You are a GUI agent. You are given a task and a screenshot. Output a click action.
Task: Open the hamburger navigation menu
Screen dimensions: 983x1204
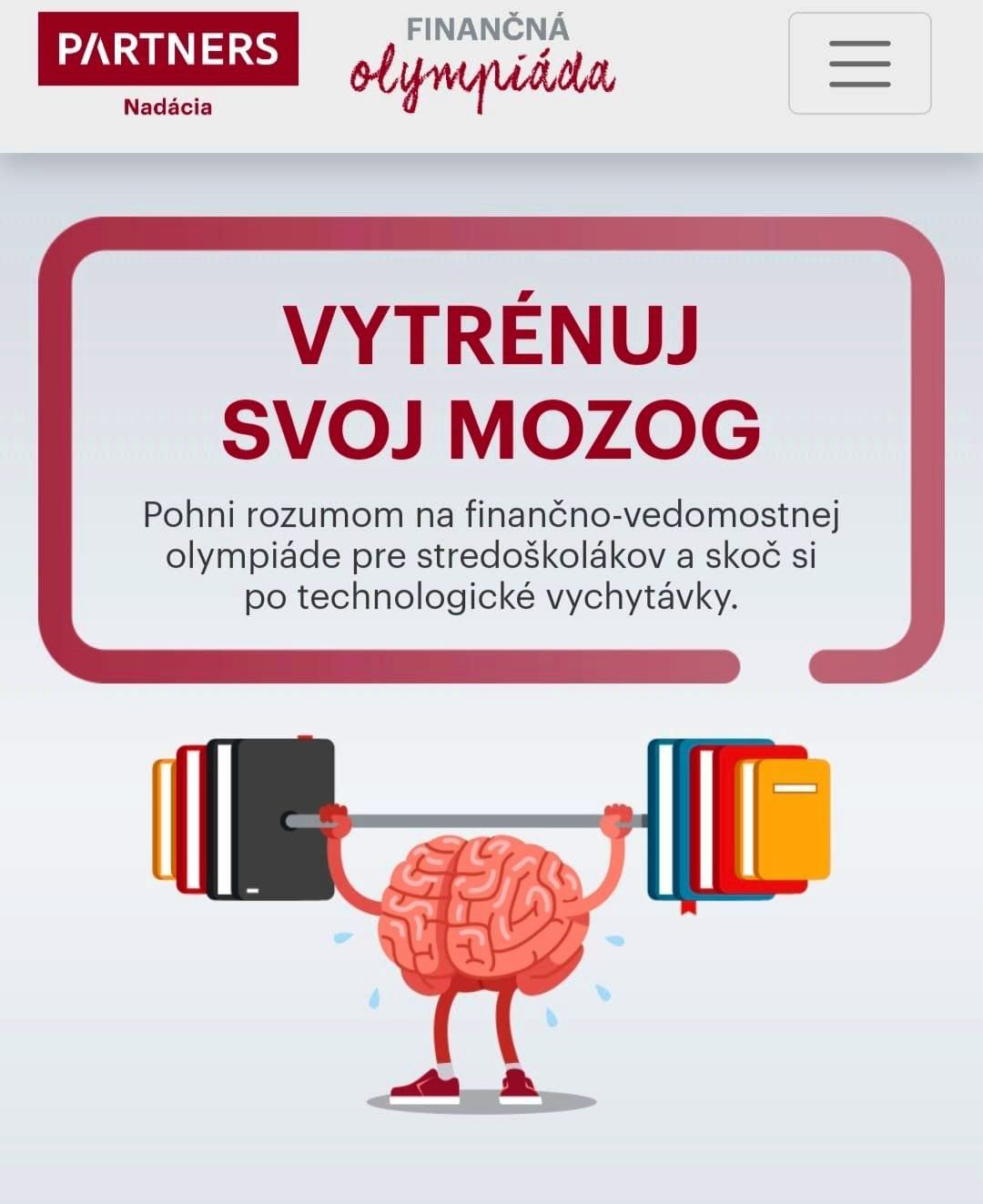click(859, 64)
